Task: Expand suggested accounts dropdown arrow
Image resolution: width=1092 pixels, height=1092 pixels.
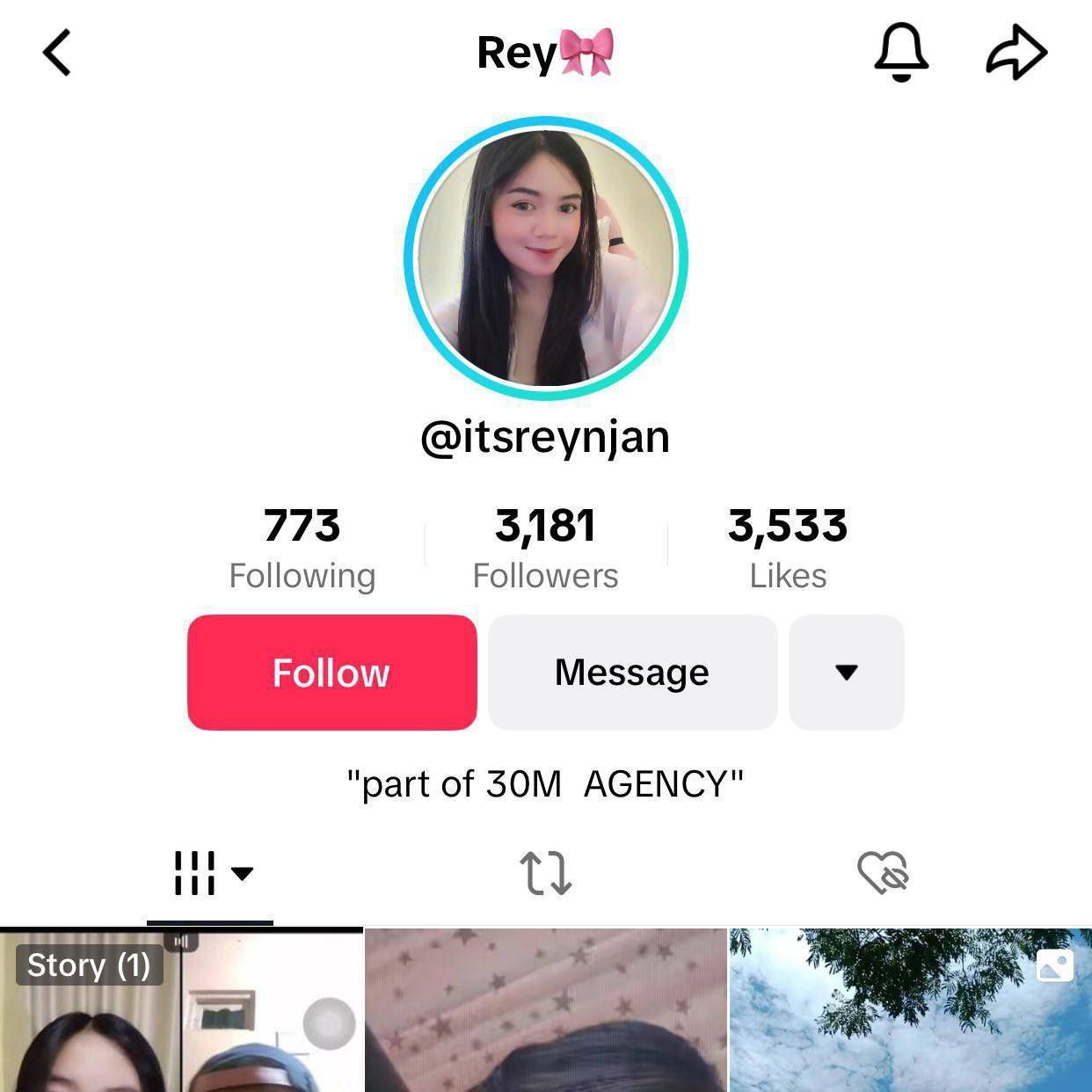Action: point(846,673)
